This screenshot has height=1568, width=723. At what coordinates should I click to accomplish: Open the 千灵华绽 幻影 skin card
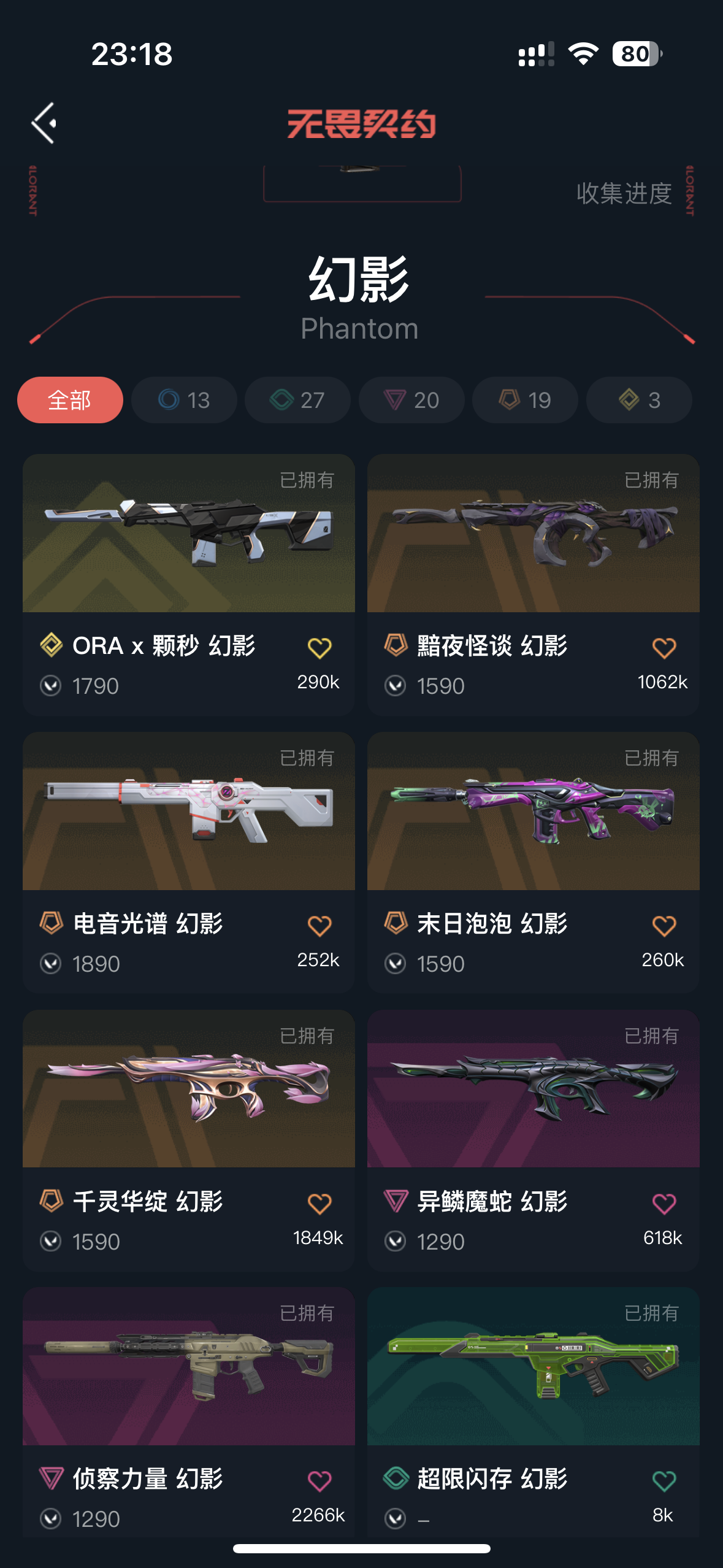(x=188, y=1089)
